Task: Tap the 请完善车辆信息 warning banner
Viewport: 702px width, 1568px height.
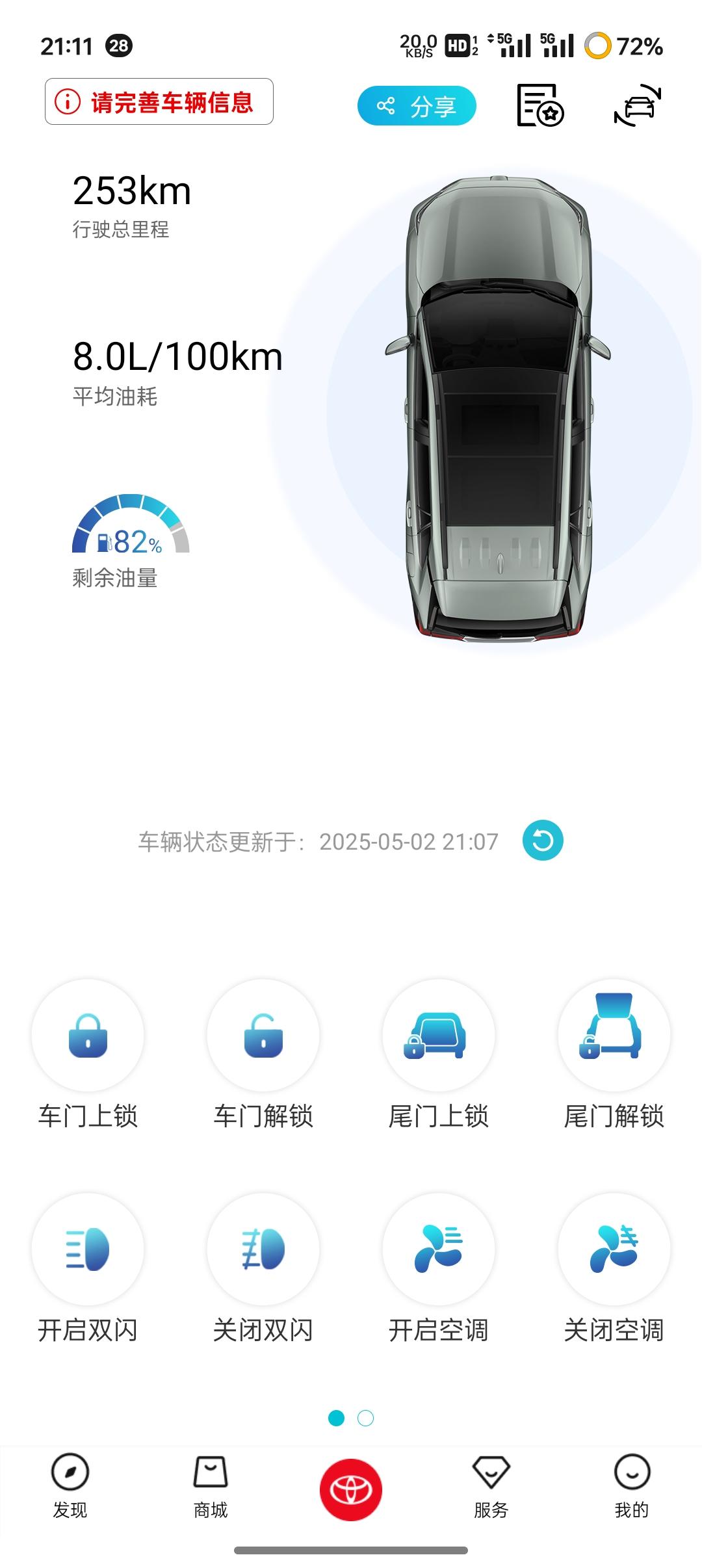Action: pos(158,102)
